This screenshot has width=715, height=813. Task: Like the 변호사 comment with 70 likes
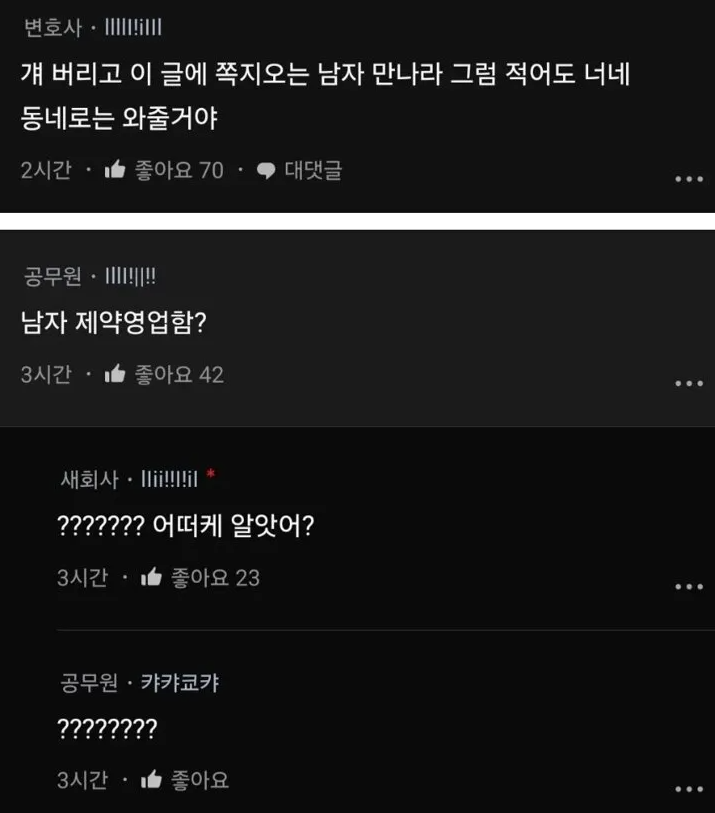[114, 171]
